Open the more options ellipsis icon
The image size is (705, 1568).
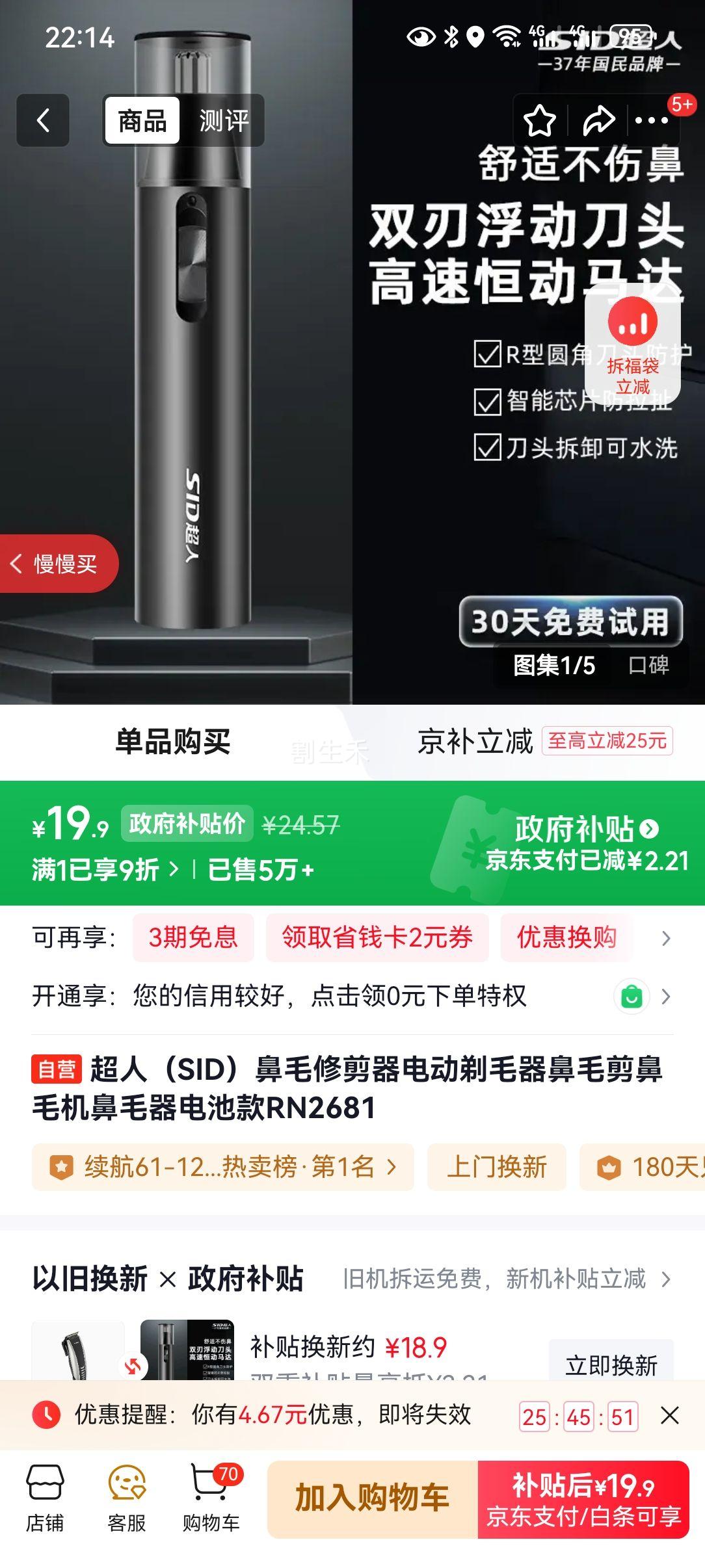(x=652, y=121)
